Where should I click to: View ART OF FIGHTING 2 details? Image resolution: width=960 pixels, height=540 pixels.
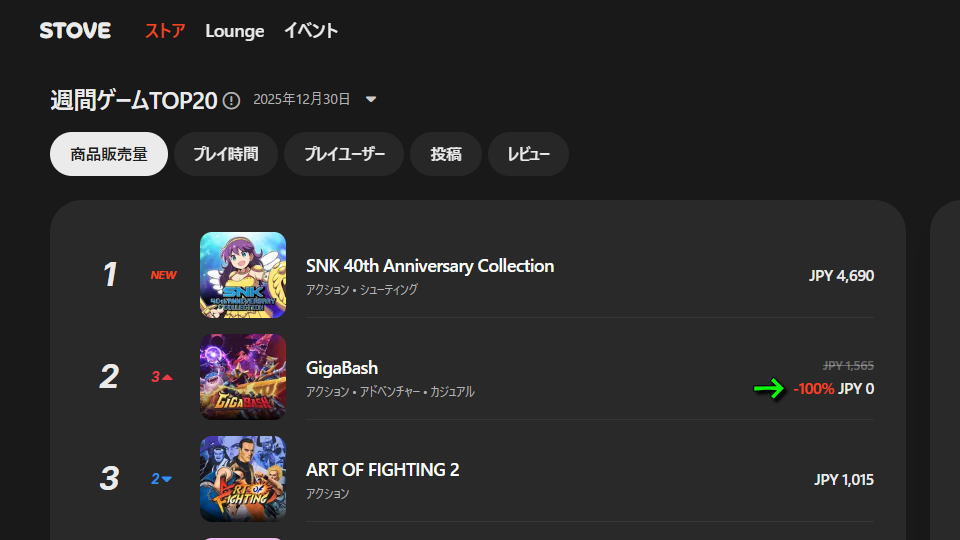[x=382, y=470]
